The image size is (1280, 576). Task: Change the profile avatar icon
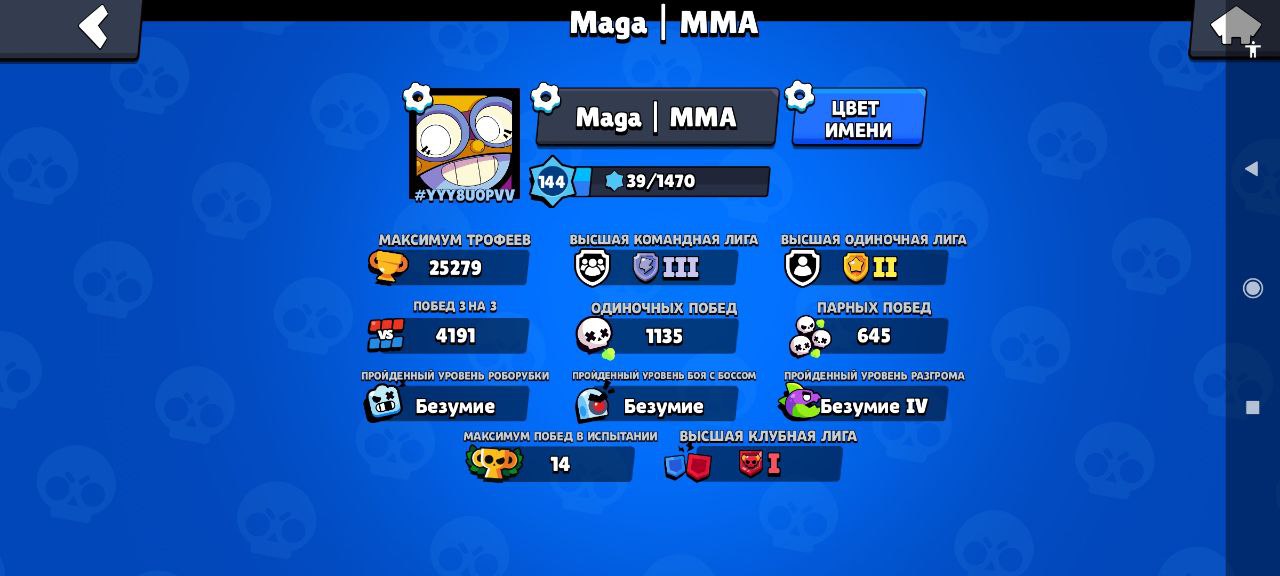[466, 145]
